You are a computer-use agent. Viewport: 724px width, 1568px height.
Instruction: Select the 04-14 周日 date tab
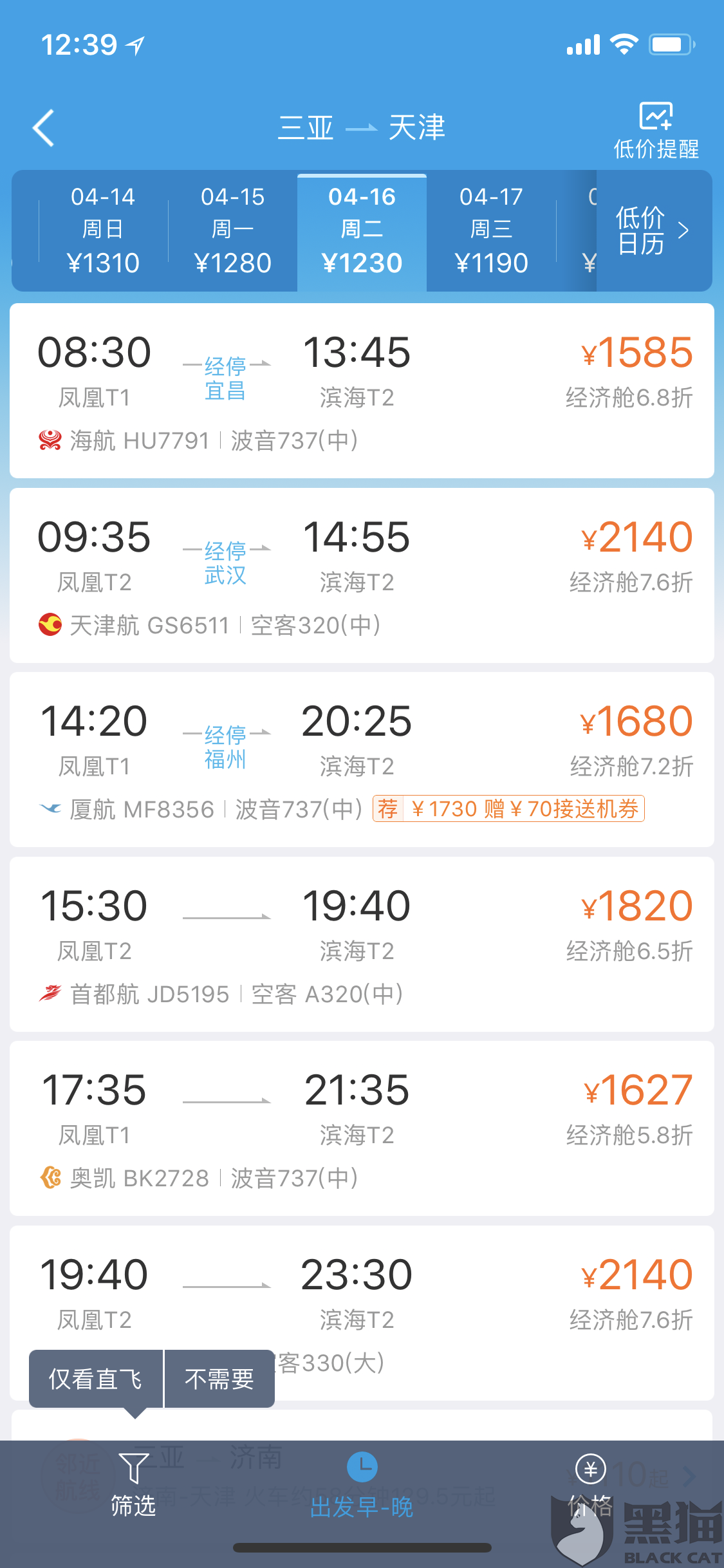tap(103, 230)
